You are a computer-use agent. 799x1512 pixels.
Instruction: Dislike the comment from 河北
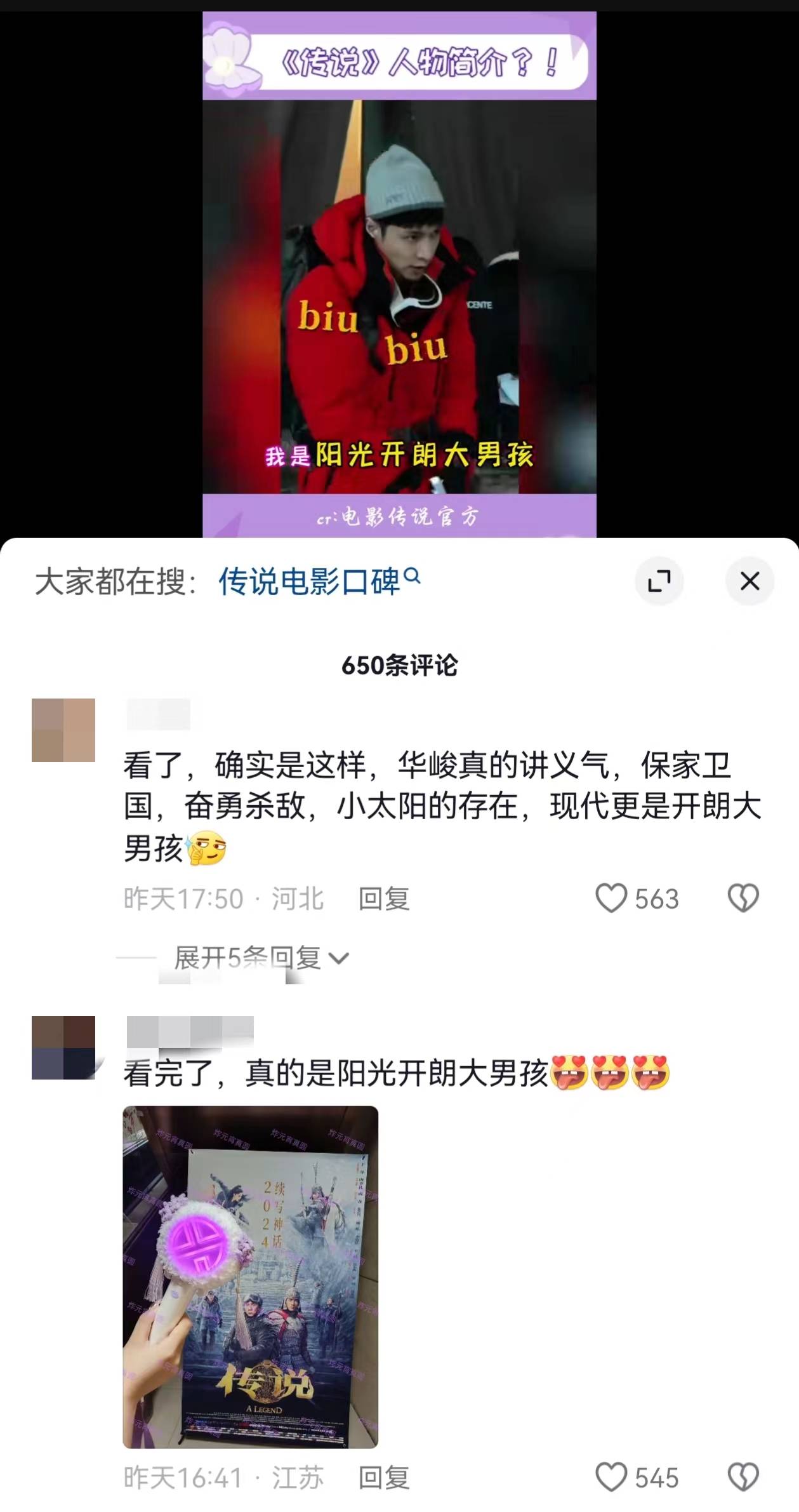point(743,899)
